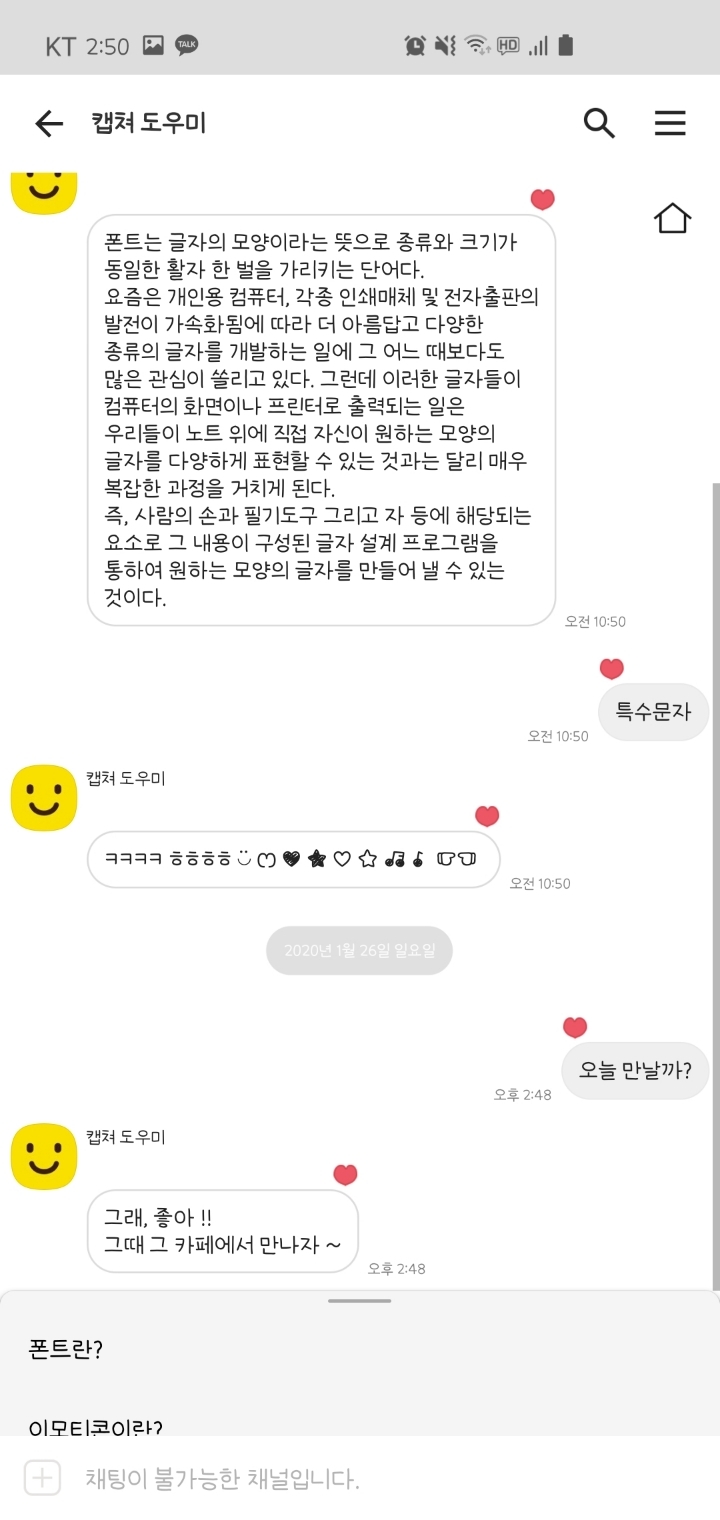Like the special characters reply message
This screenshot has width=720, height=1520.
[487, 816]
